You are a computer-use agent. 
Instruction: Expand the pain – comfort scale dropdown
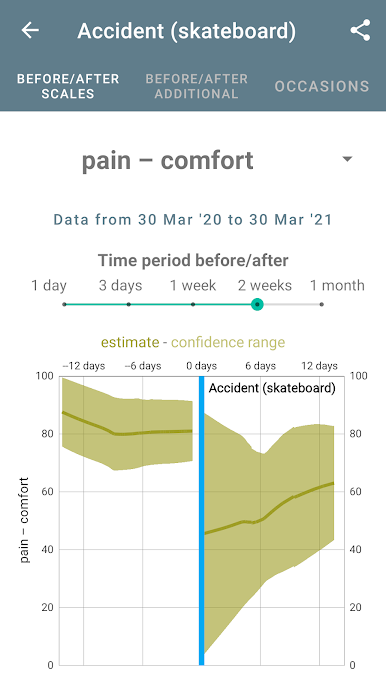coord(347,159)
